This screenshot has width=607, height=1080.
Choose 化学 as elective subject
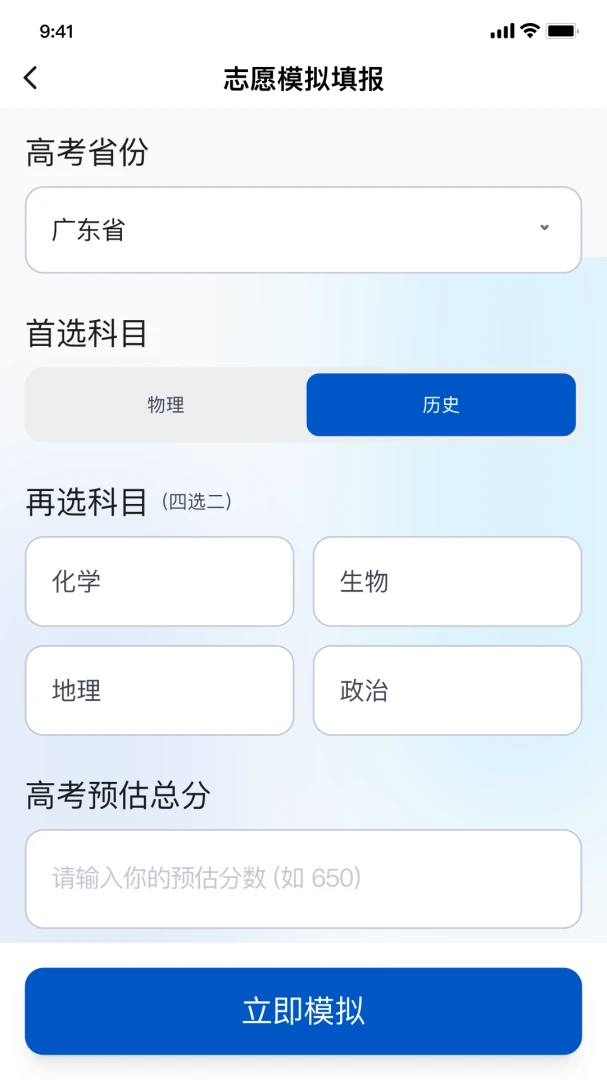tap(160, 581)
